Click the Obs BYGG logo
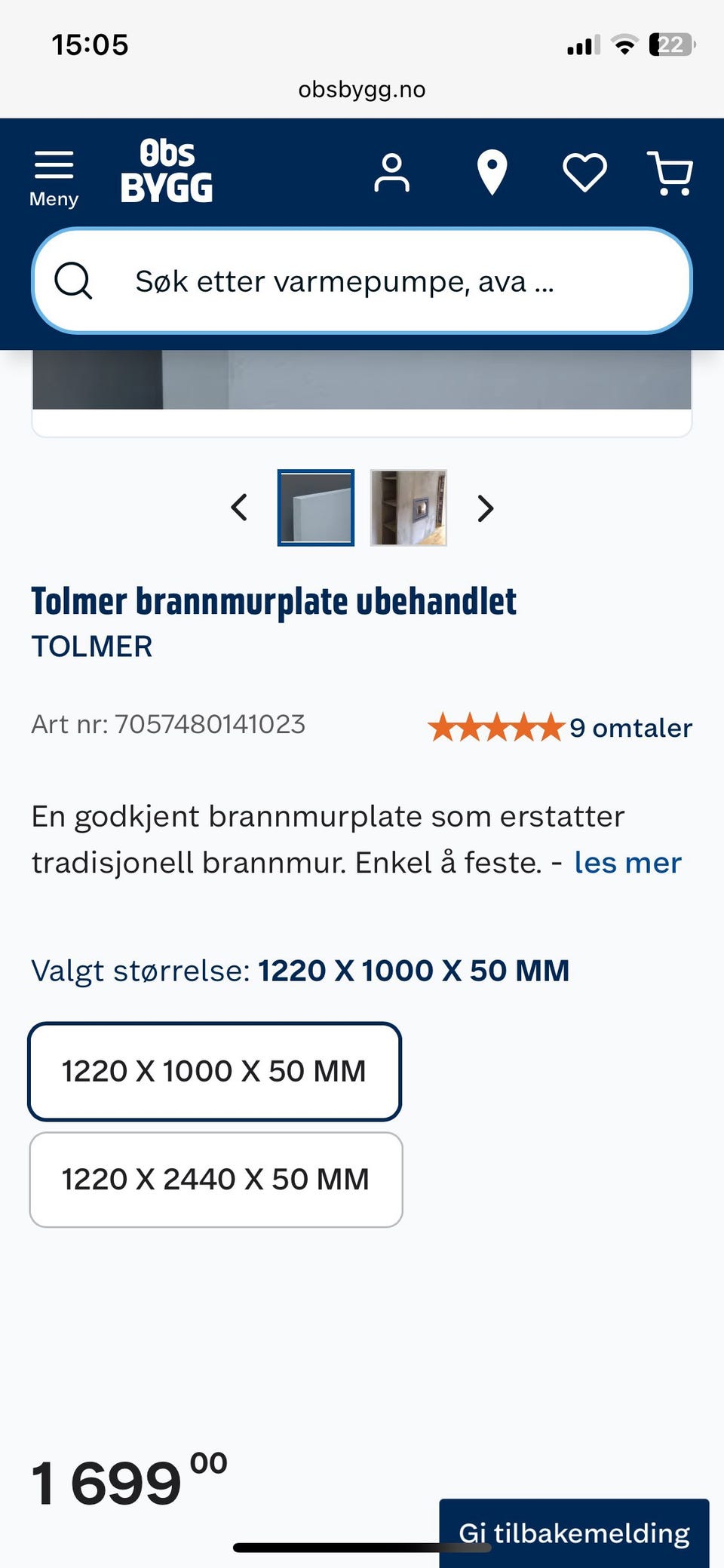This screenshot has width=724, height=1568. pyautogui.click(x=167, y=173)
